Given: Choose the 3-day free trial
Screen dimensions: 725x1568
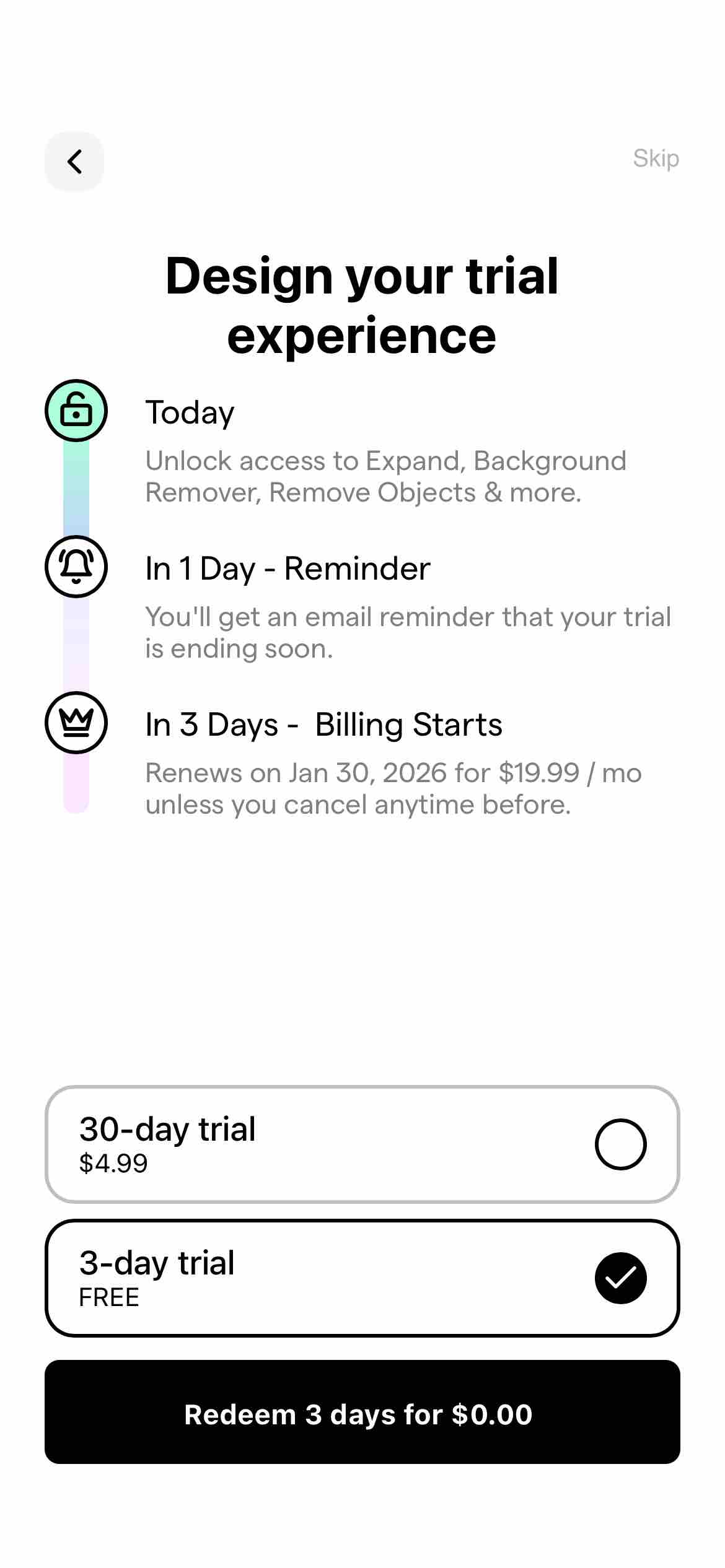Looking at the screenshot, I should pos(362,1278).
